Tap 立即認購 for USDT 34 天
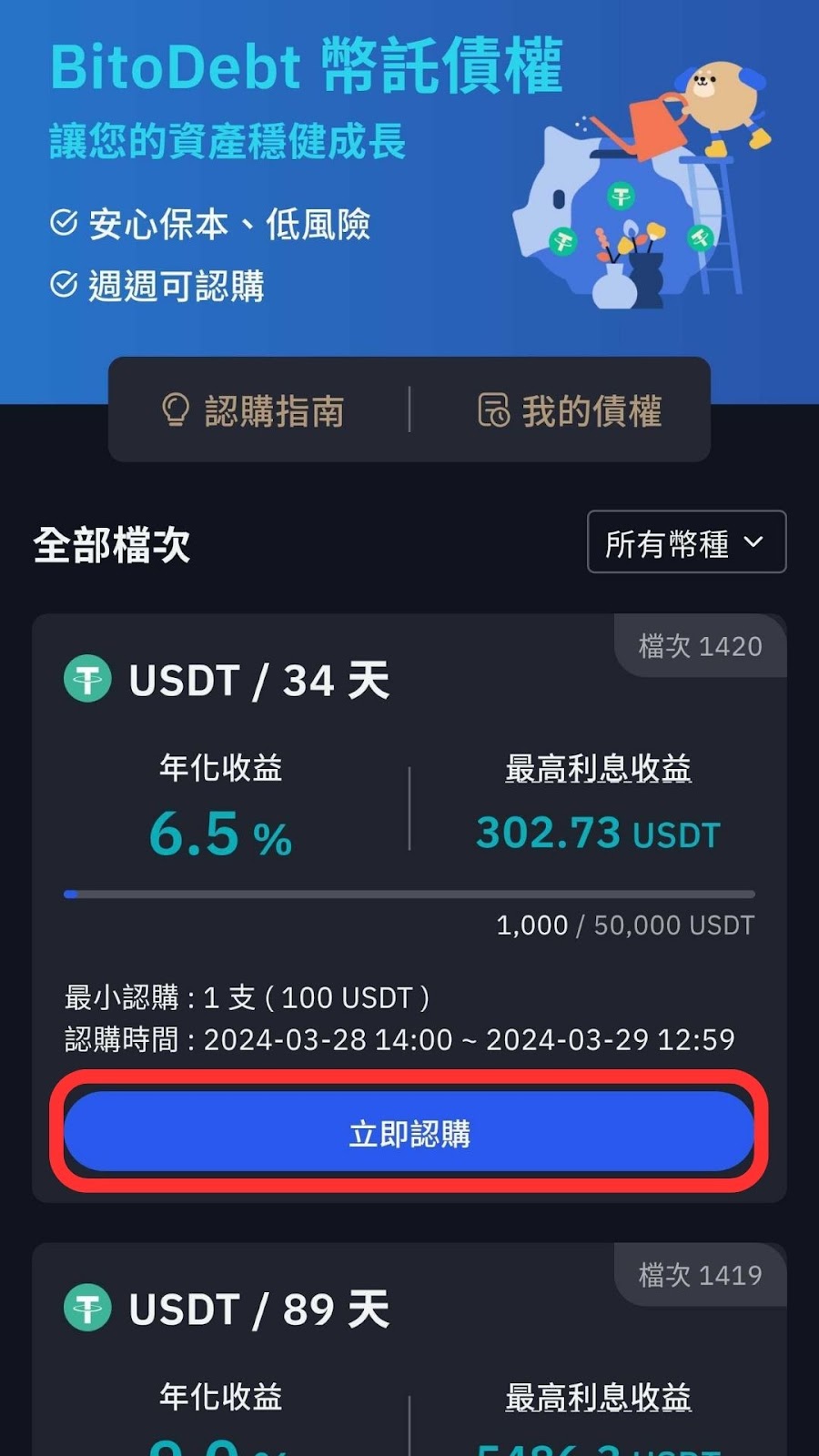 pyautogui.click(x=409, y=1133)
